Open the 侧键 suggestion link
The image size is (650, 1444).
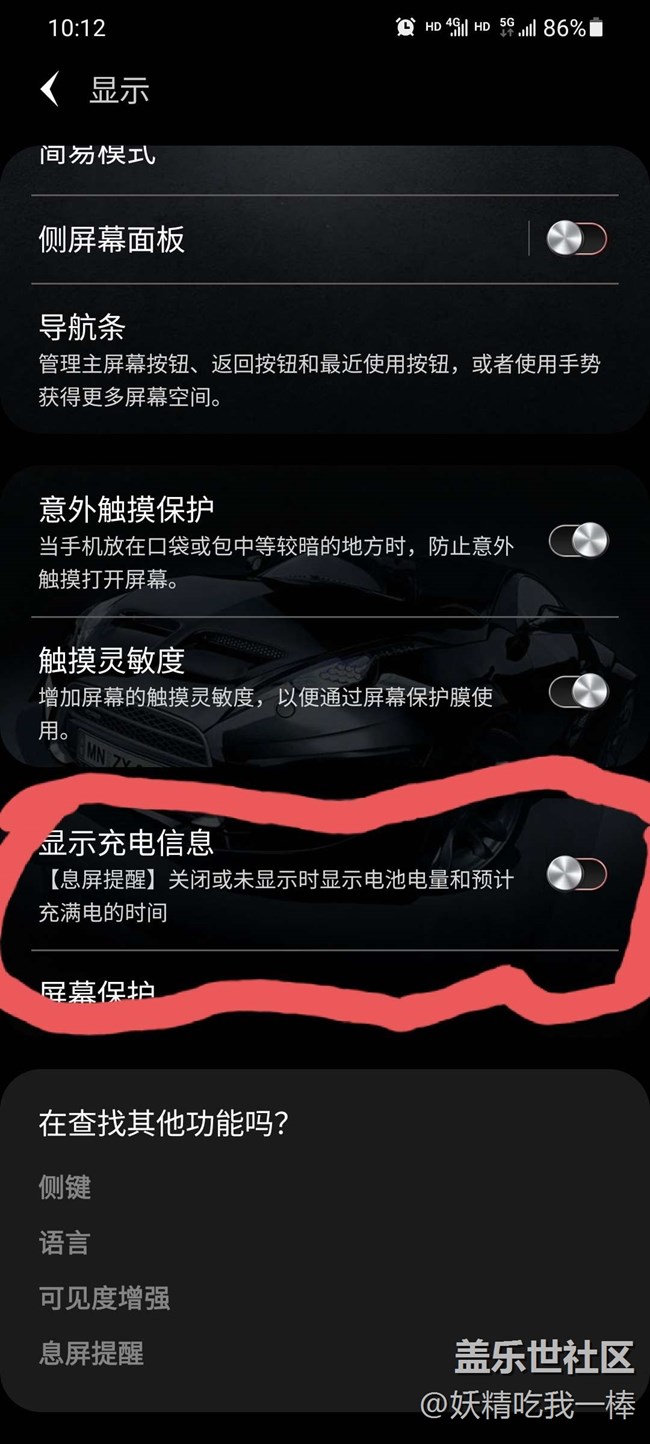coord(65,1187)
